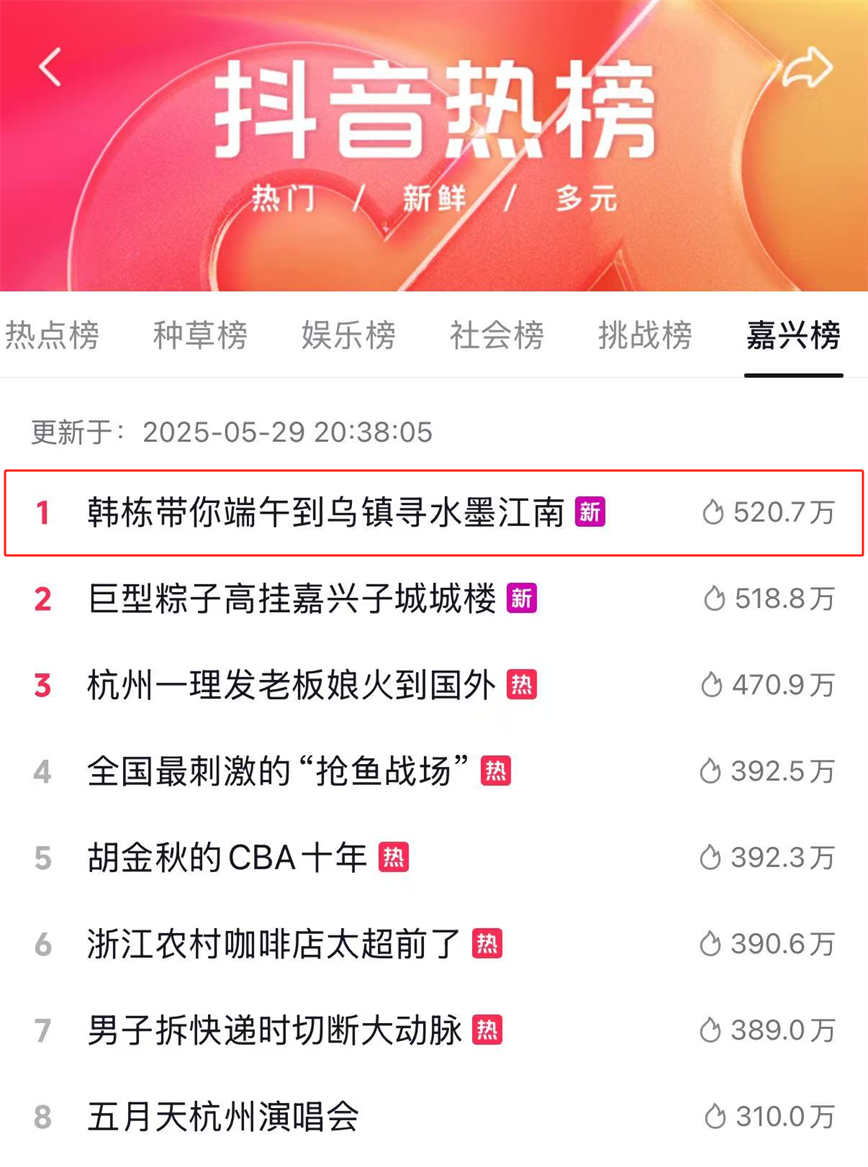The image size is (868, 1167).
Task: Select the 社会榜 tab
Action: click(497, 335)
